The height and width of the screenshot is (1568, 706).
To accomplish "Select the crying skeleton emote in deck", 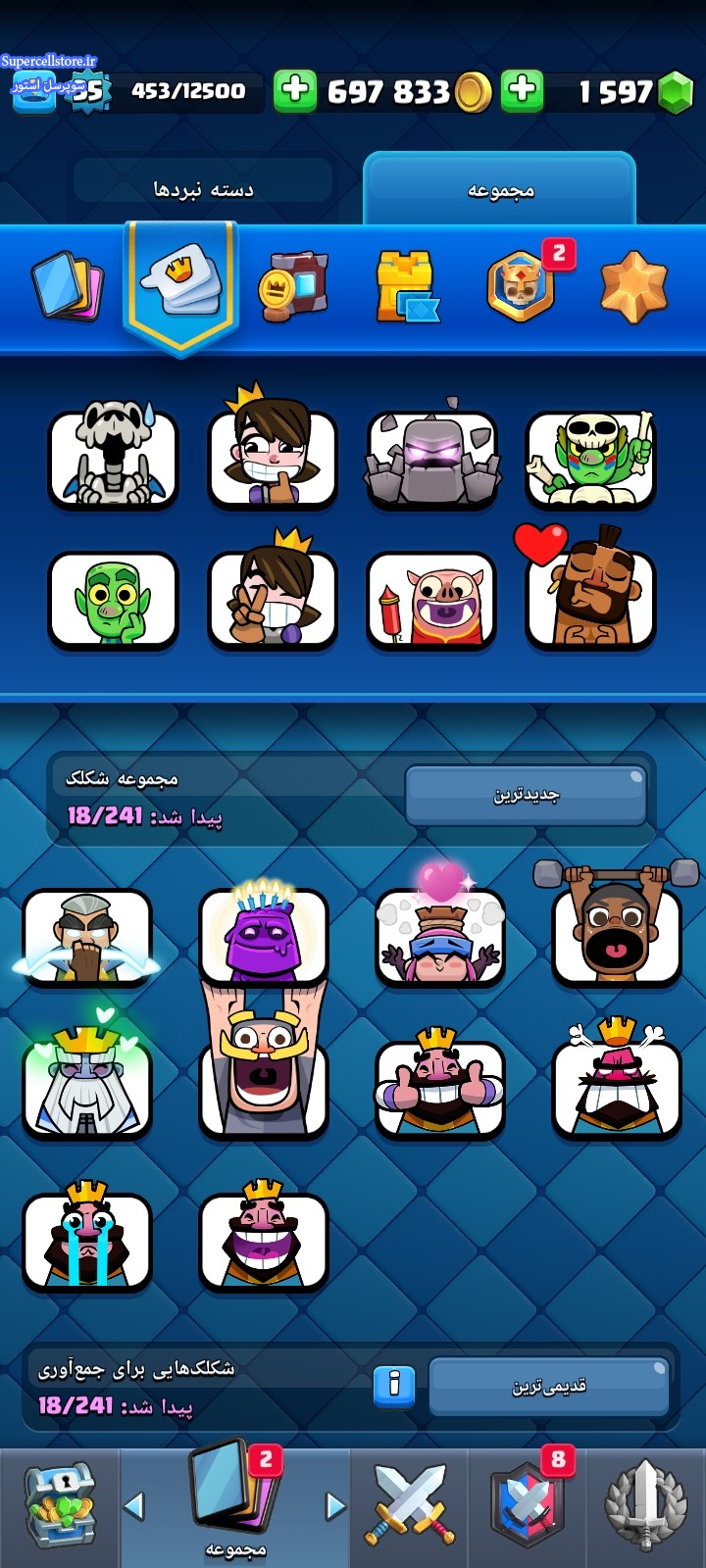I will pyautogui.click(x=114, y=458).
